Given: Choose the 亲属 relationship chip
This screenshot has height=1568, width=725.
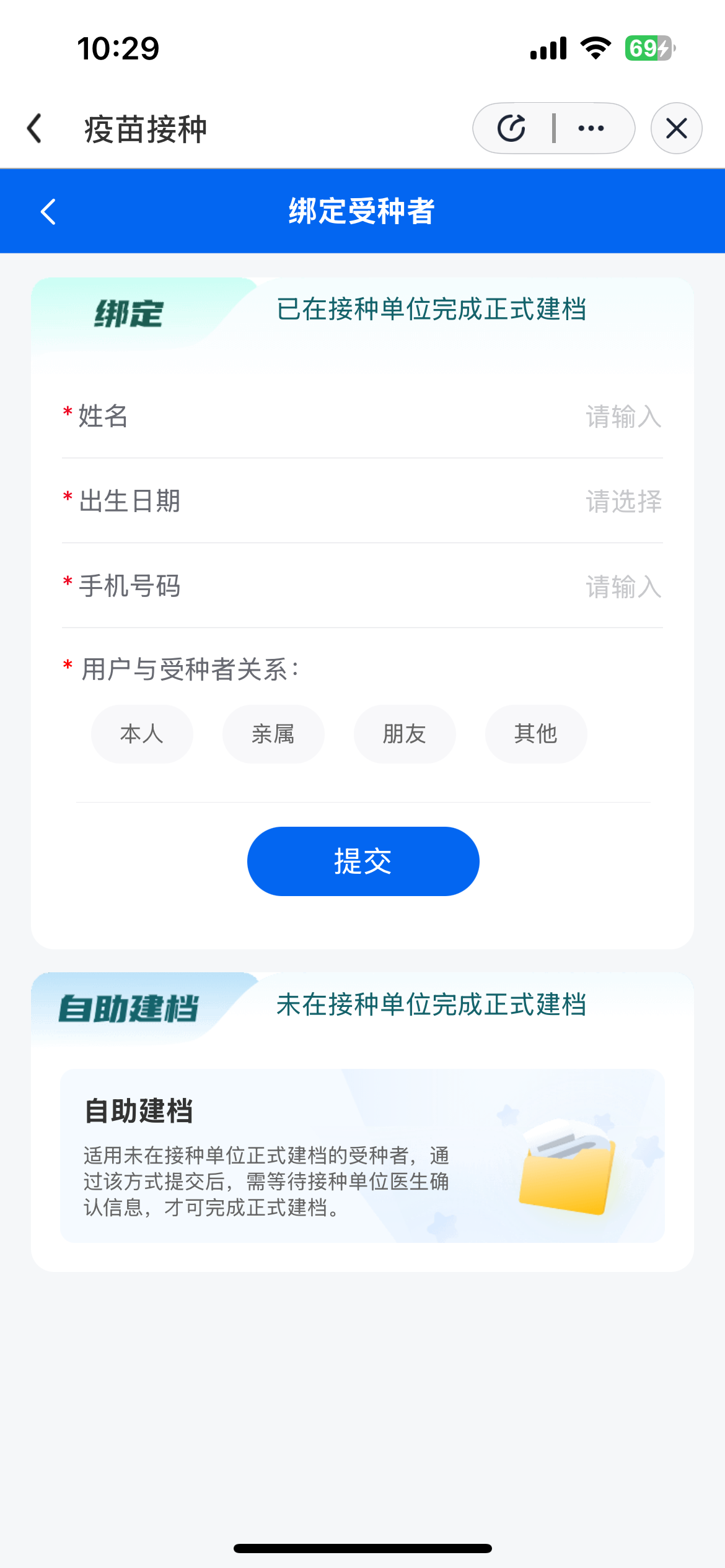Looking at the screenshot, I should coord(273,734).
